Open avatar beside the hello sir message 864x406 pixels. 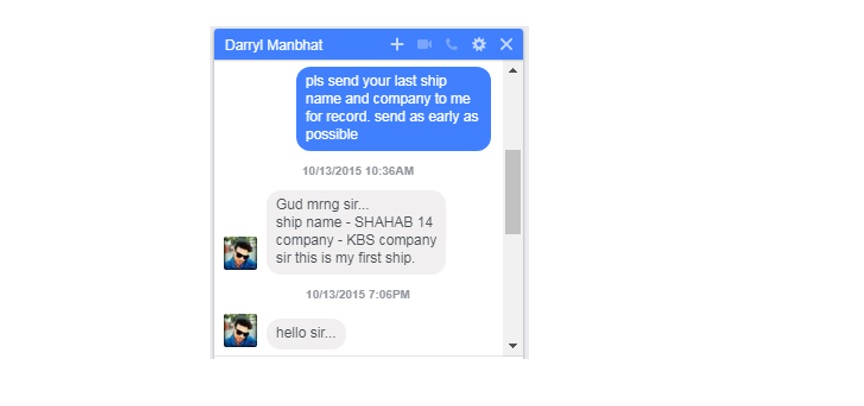tap(240, 331)
